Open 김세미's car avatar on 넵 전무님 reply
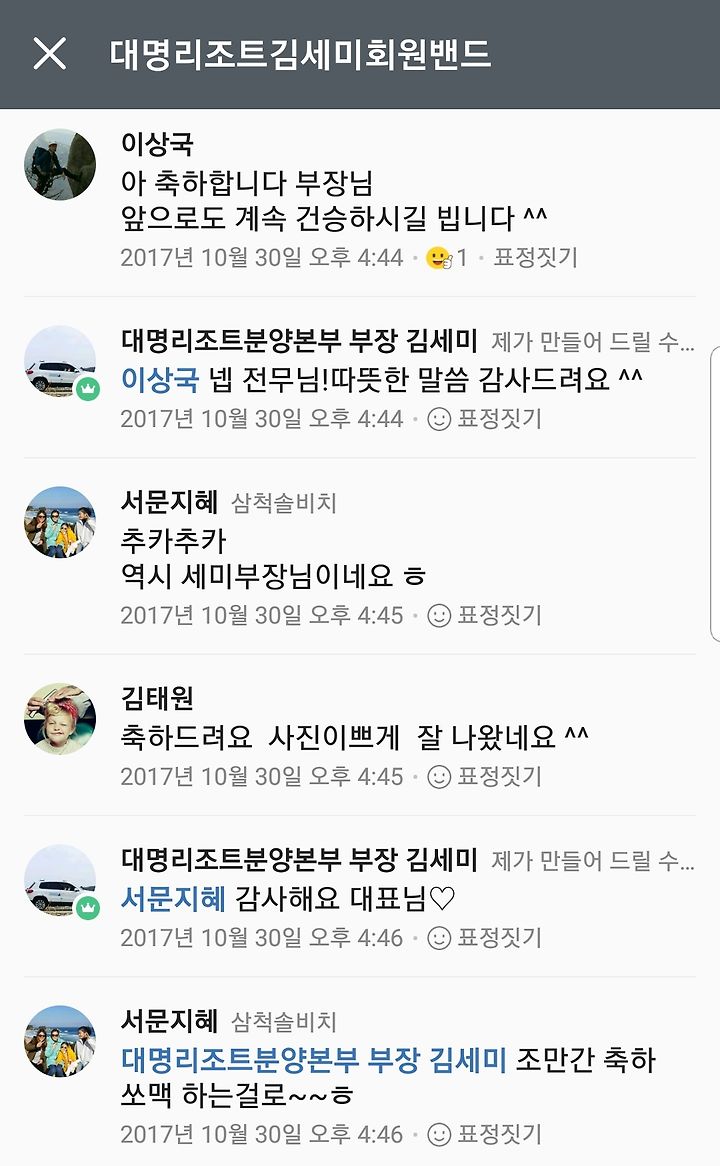 [x=60, y=361]
